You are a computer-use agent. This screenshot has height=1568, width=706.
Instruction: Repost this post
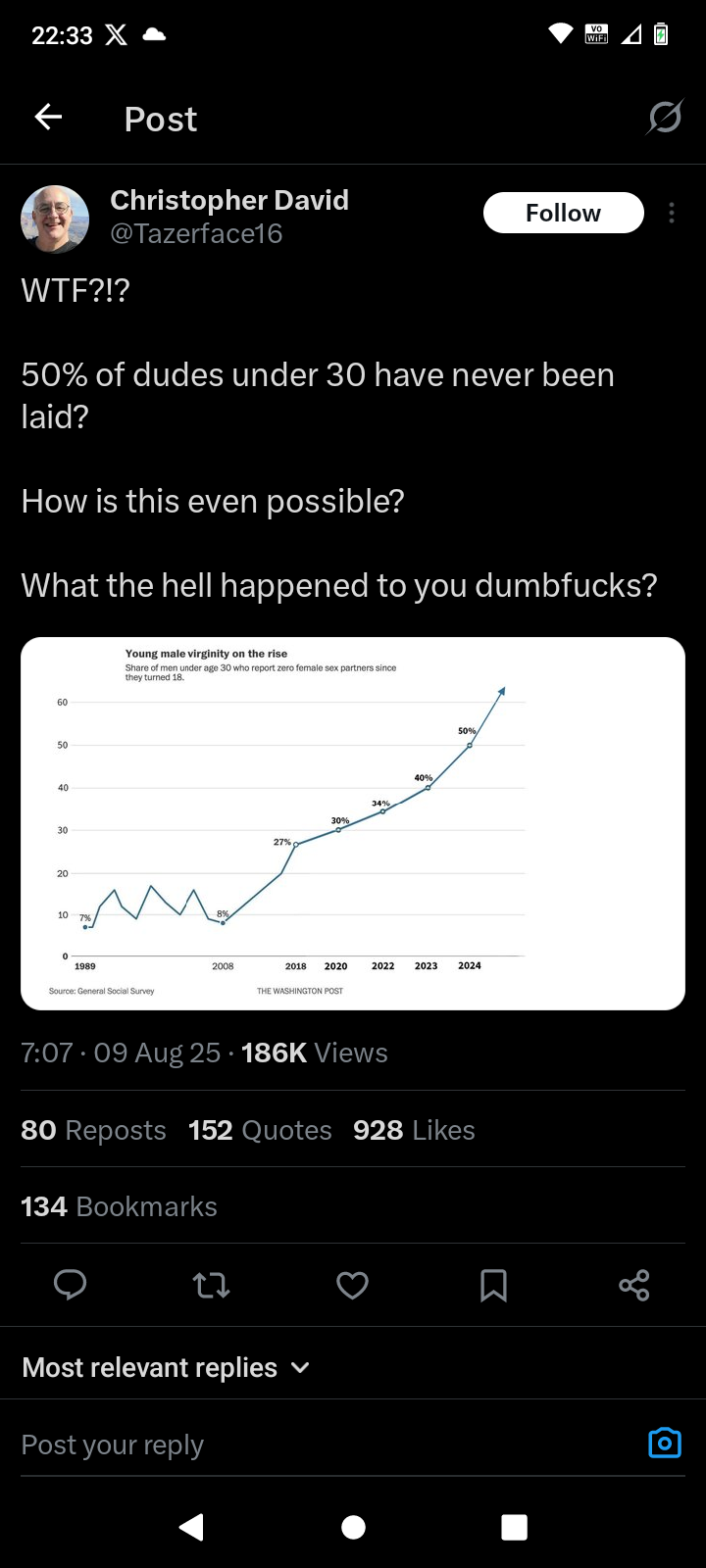tap(211, 1285)
